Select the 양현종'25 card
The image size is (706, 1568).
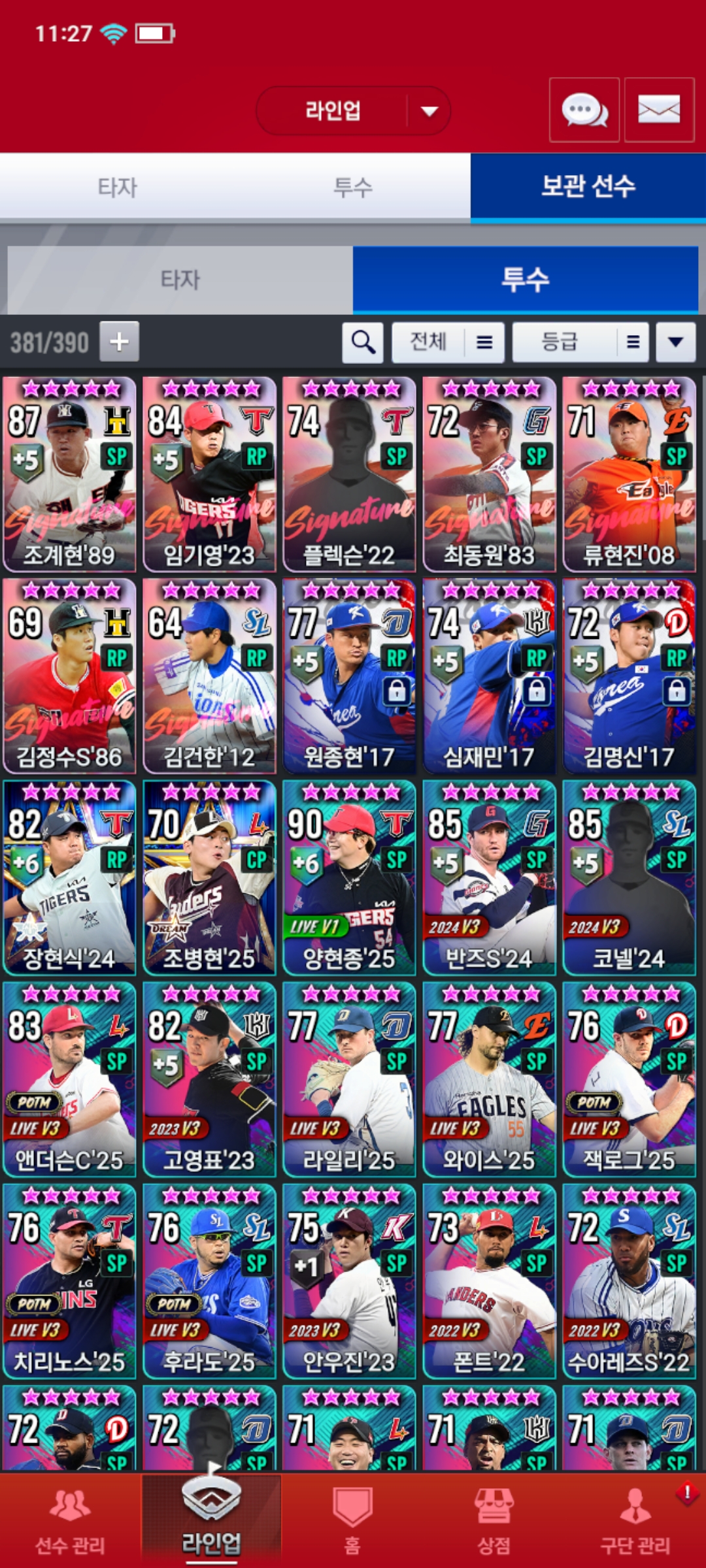(349, 877)
